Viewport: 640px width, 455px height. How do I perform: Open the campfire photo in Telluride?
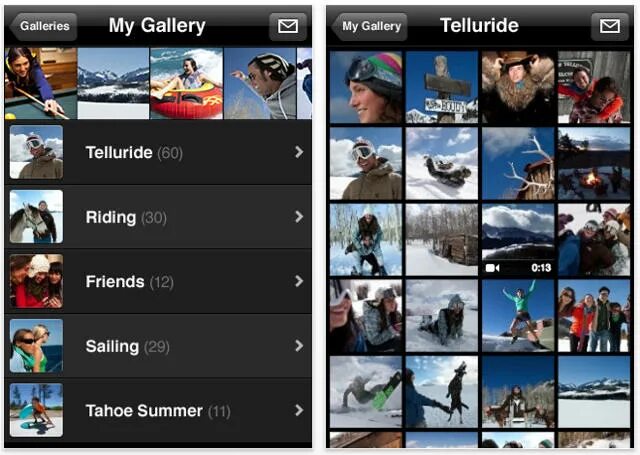[594, 163]
